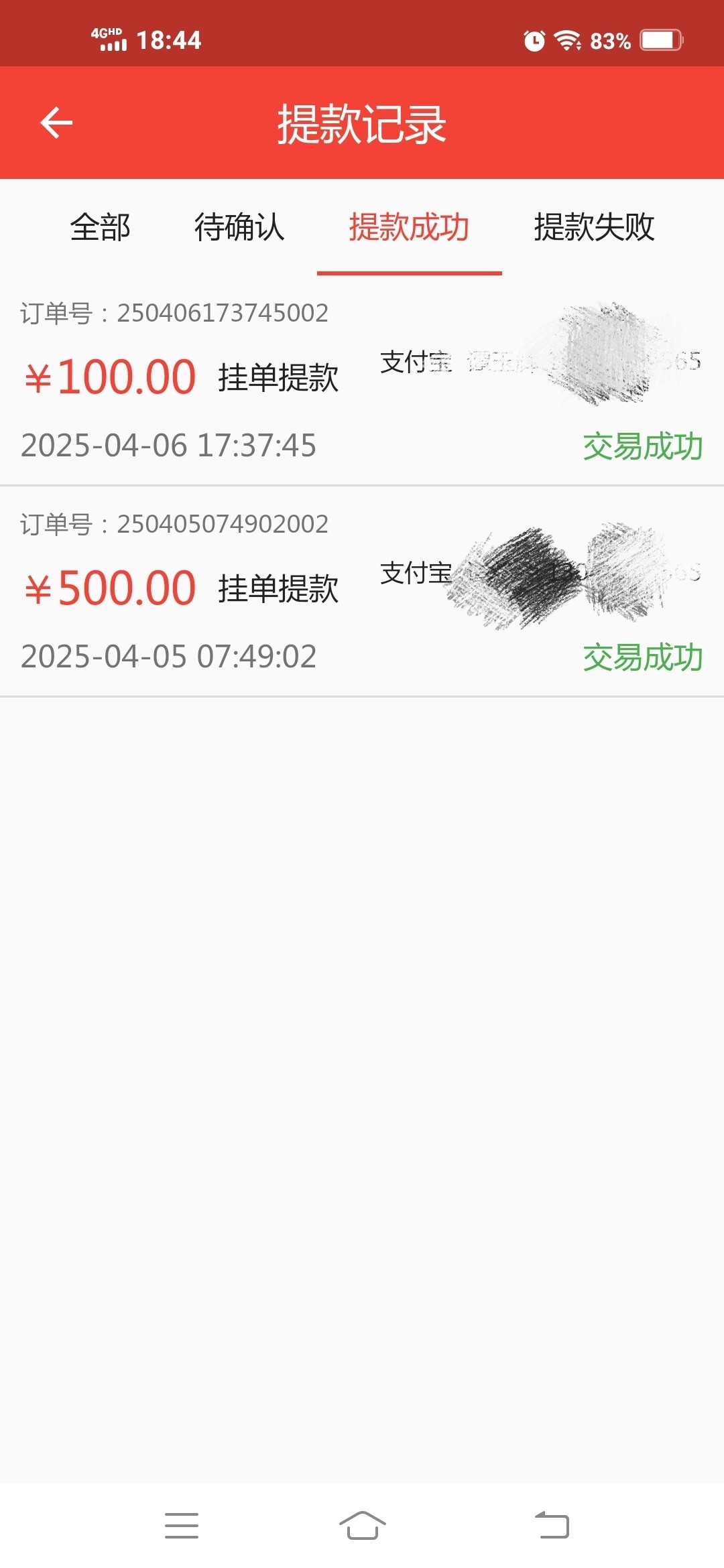This screenshot has width=724, height=1568.
Task: Go back using the top-left arrow
Action: [56, 123]
